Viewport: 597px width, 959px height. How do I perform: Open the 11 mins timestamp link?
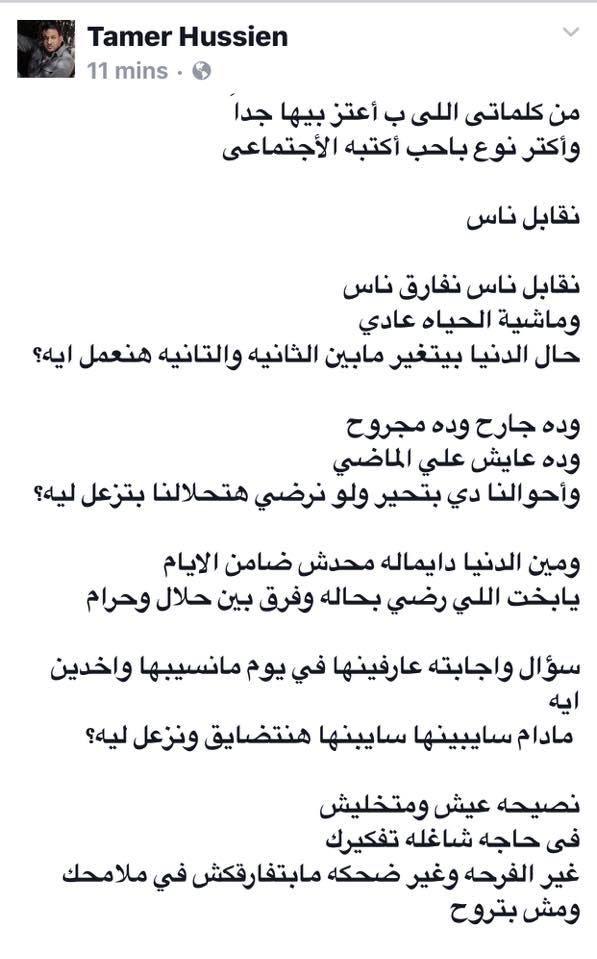(127, 71)
